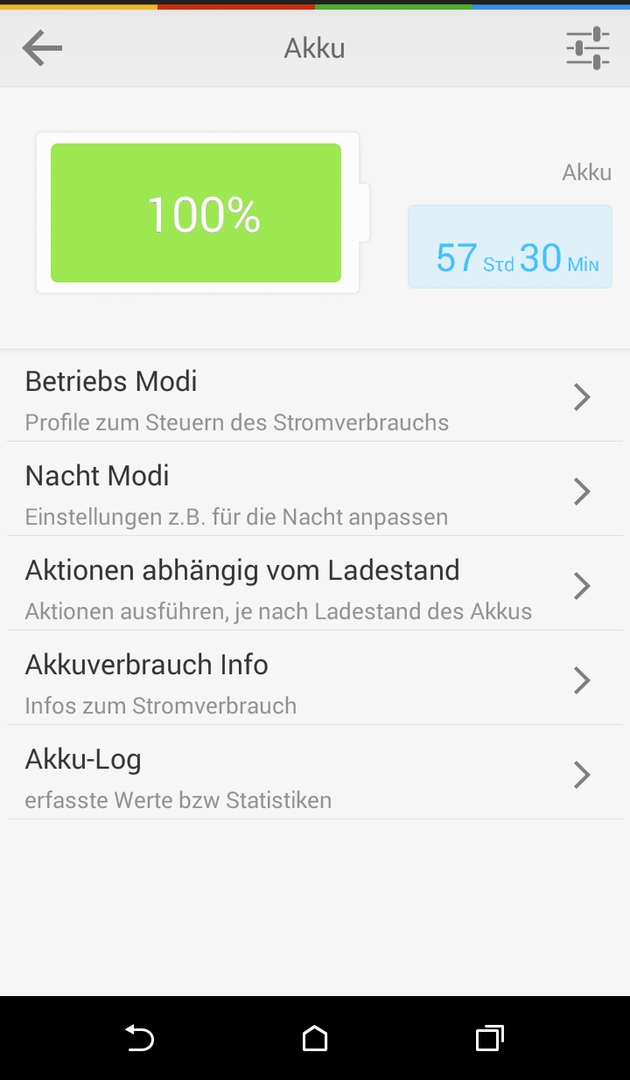Image resolution: width=630 pixels, height=1080 pixels.
Task: Open the settings sliders icon
Action: coord(588,48)
